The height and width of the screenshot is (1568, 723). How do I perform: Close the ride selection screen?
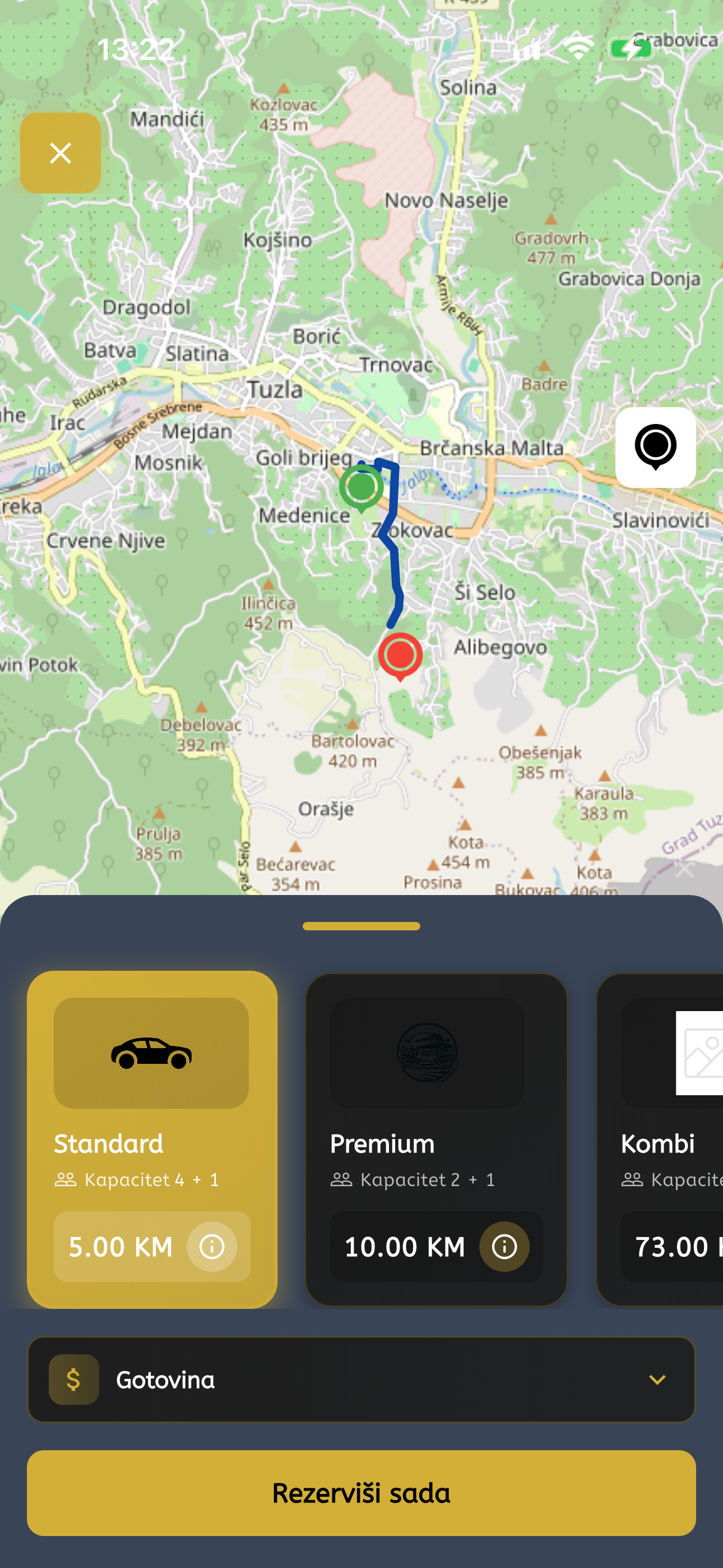61,153
